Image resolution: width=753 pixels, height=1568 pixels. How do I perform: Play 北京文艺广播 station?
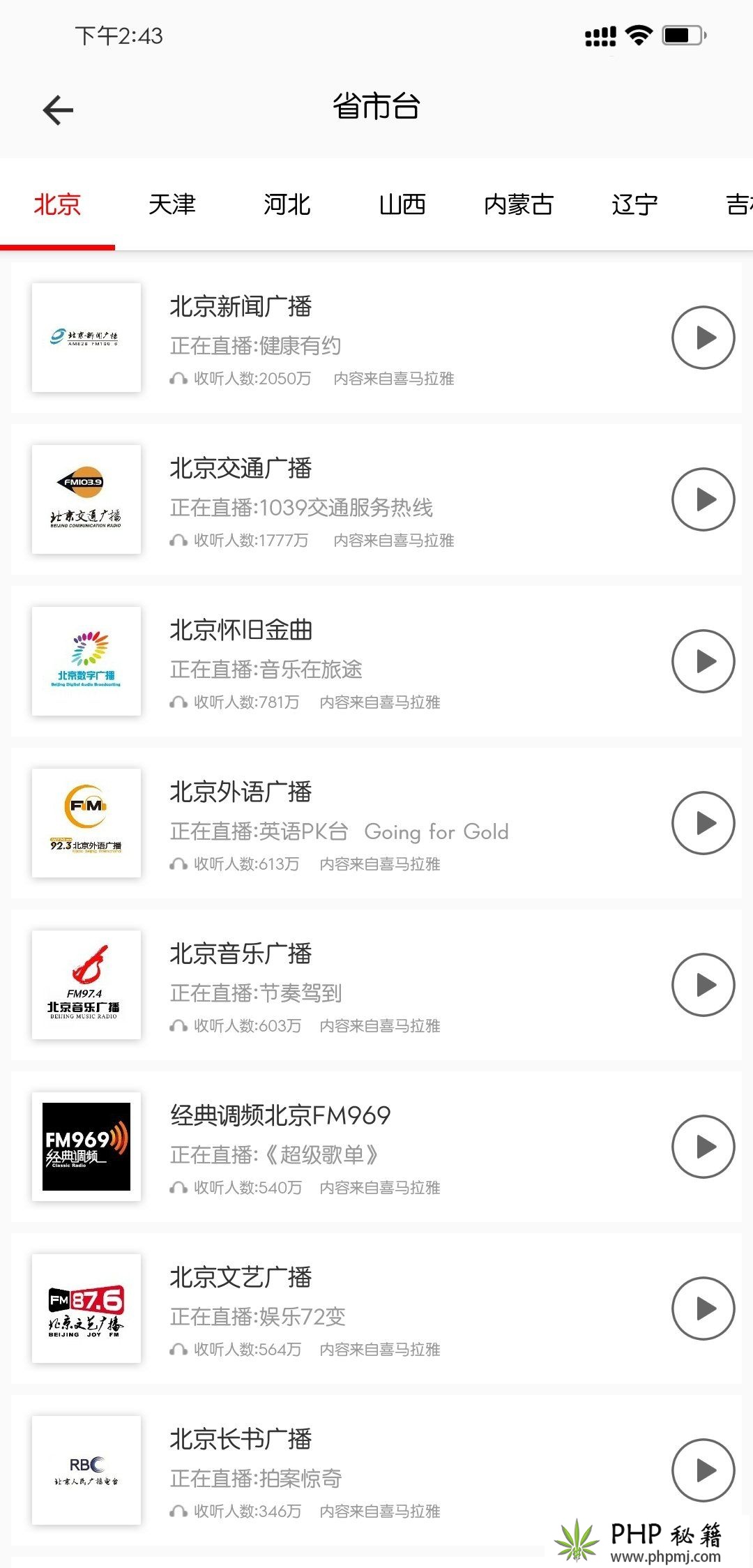[x=703, y=1309]
